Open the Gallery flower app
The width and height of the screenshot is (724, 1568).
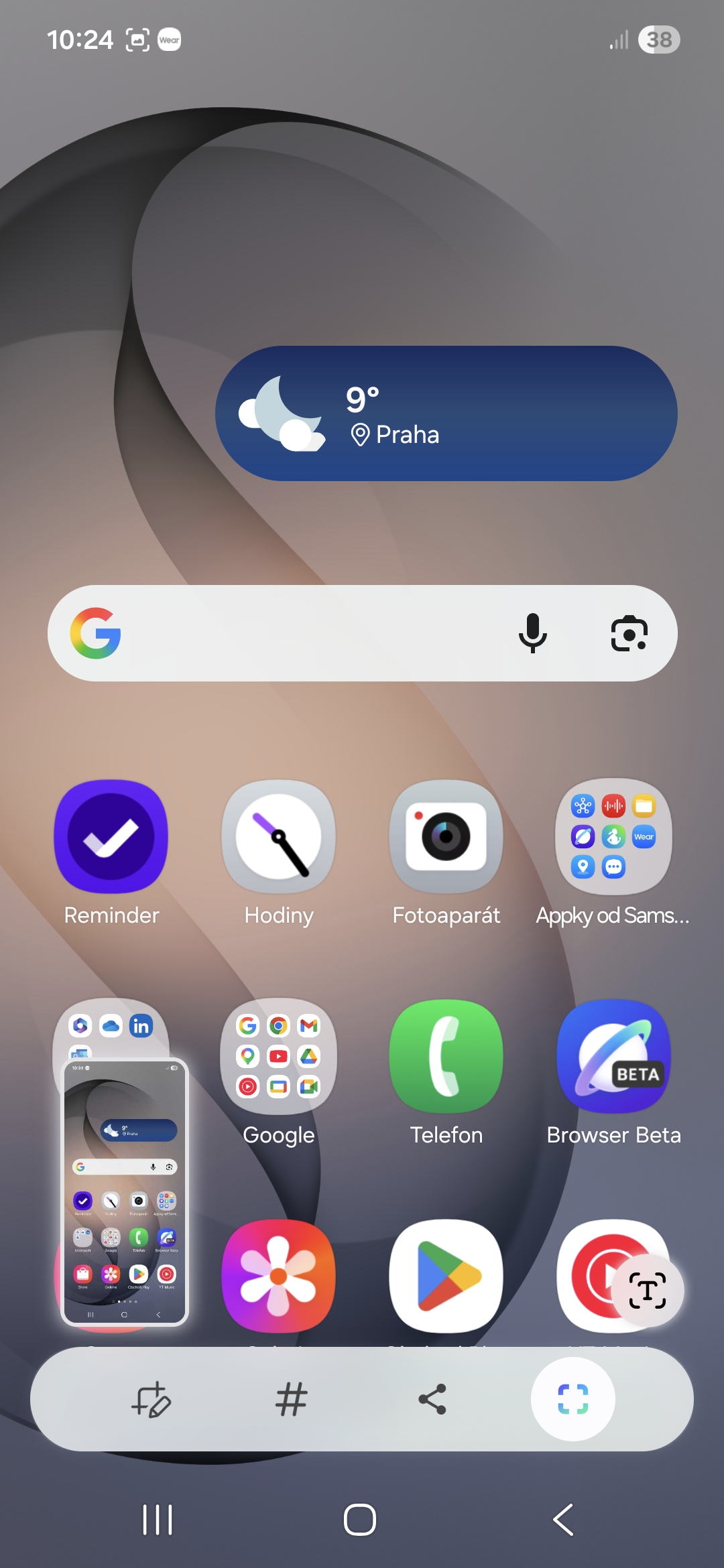pos(279,1276)
